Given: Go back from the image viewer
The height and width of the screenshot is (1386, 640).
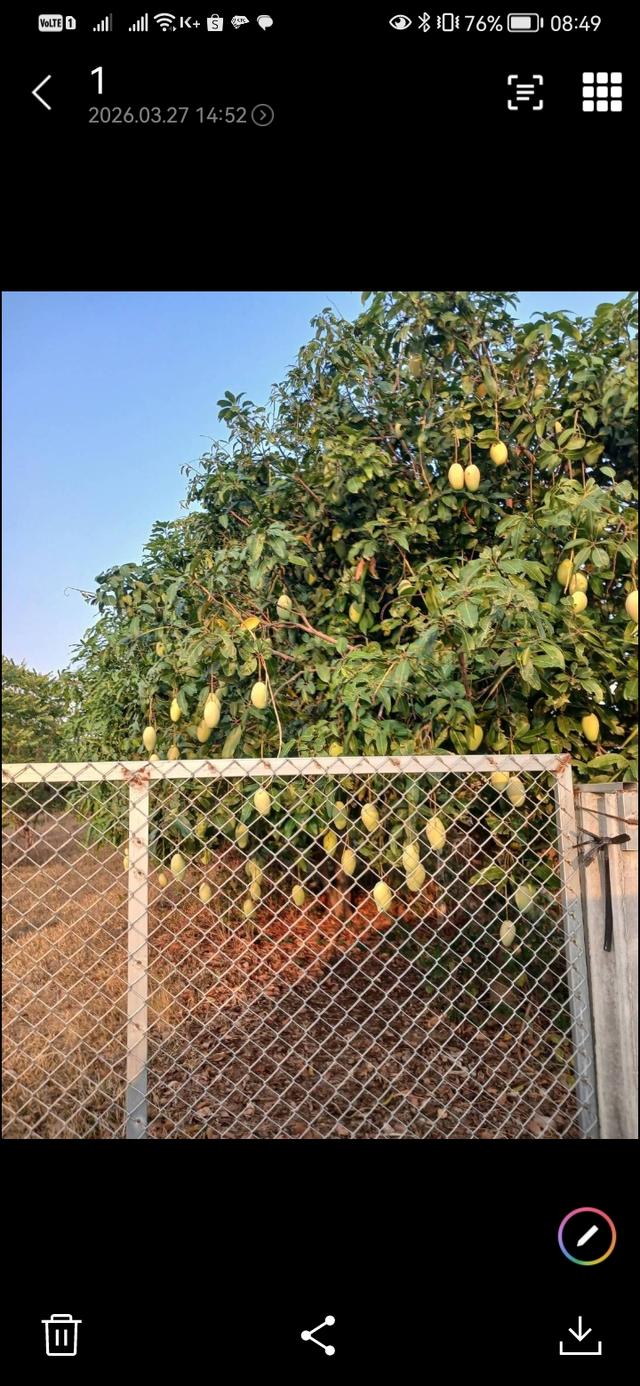Looking at the screenshot, I should [x=41, y=93].
